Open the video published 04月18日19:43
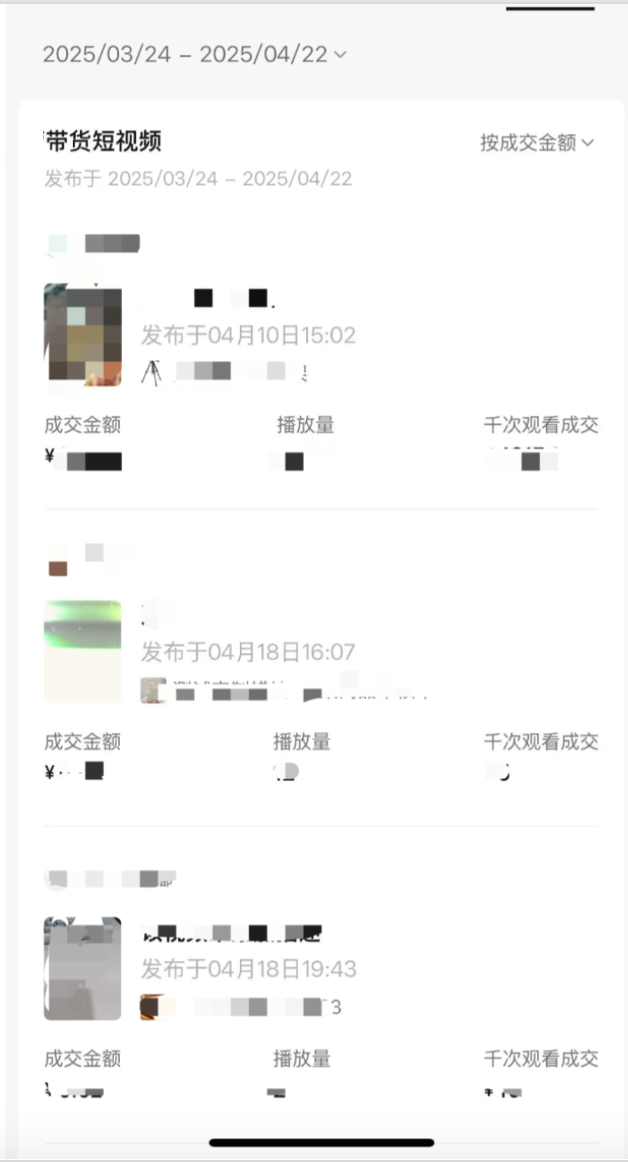 (x=83, y=968)
